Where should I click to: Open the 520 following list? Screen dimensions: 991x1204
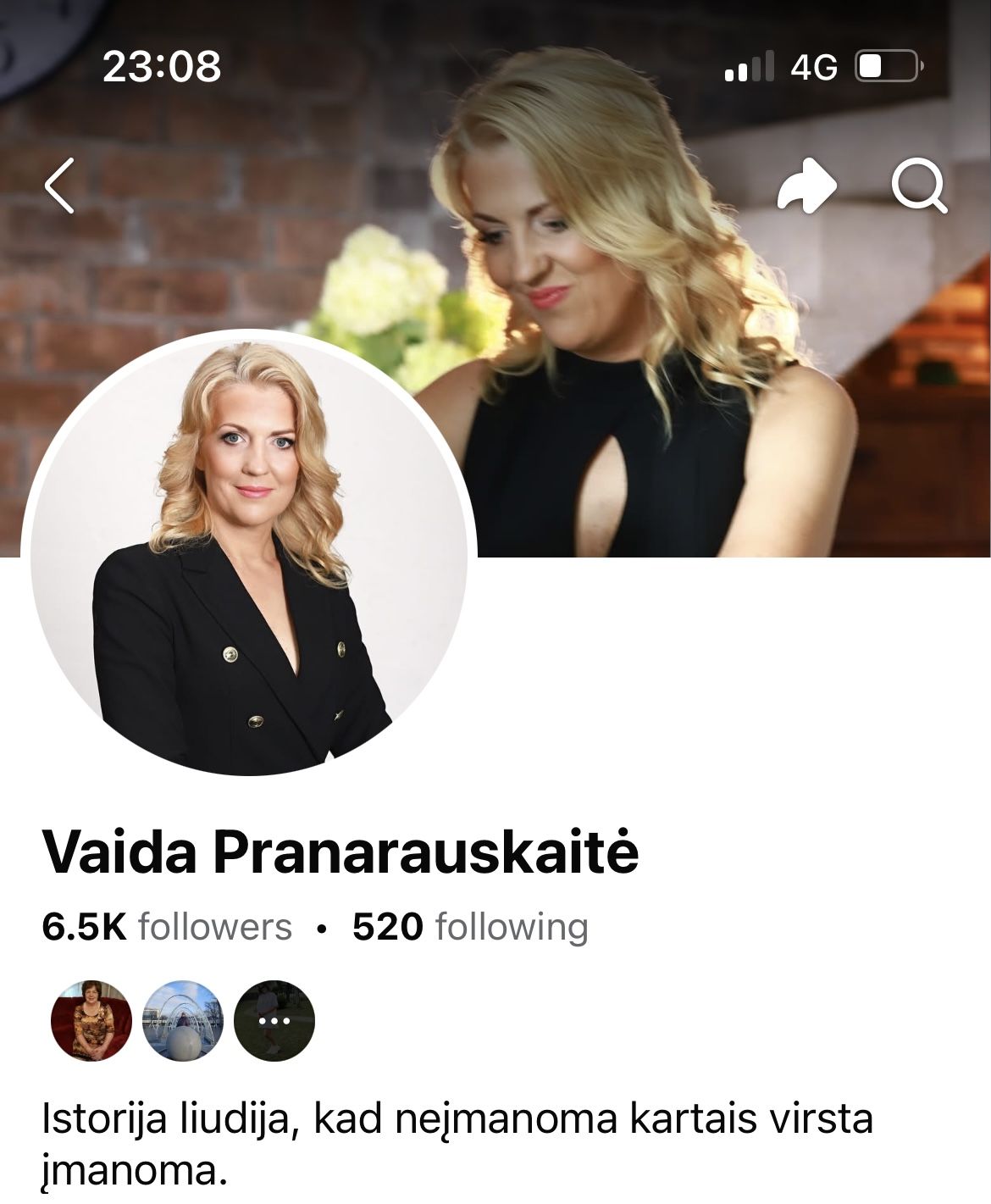(x=470, y=927)
